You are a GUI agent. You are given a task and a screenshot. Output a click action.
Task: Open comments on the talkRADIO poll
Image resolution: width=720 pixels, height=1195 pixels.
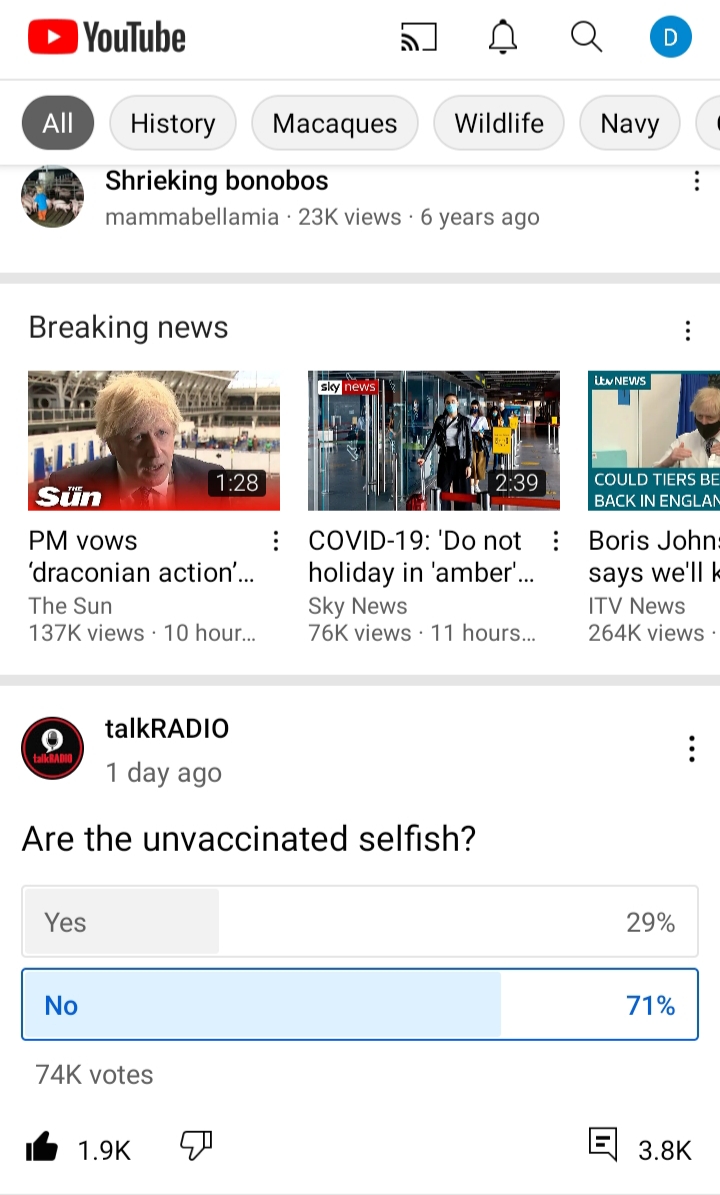tap(603, 1146)
